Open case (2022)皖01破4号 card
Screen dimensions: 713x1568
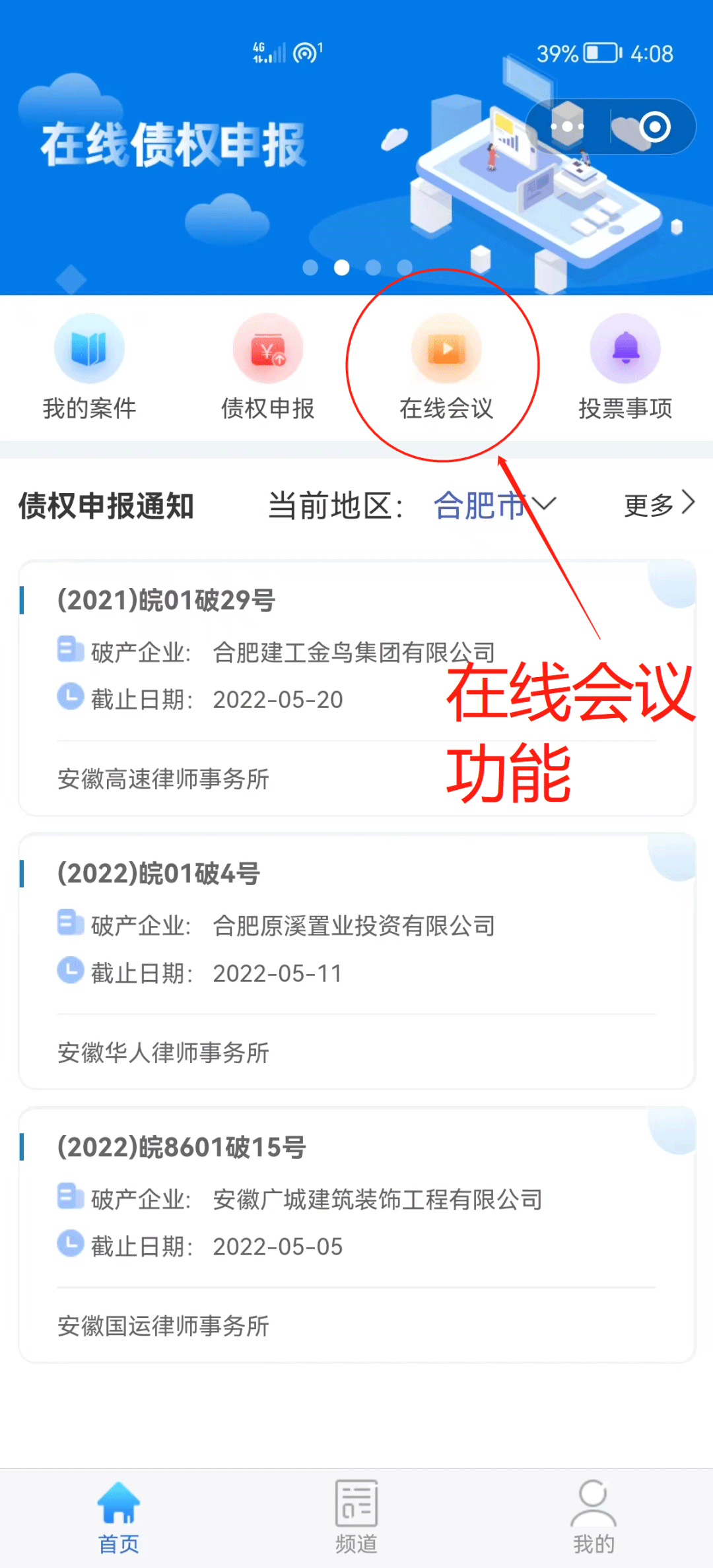click(356, 961)
